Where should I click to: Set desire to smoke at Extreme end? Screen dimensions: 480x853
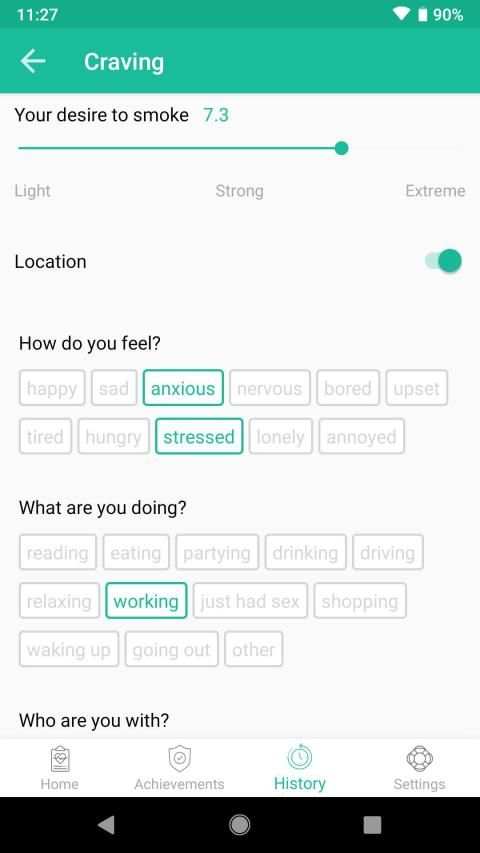tap(460, 148)
